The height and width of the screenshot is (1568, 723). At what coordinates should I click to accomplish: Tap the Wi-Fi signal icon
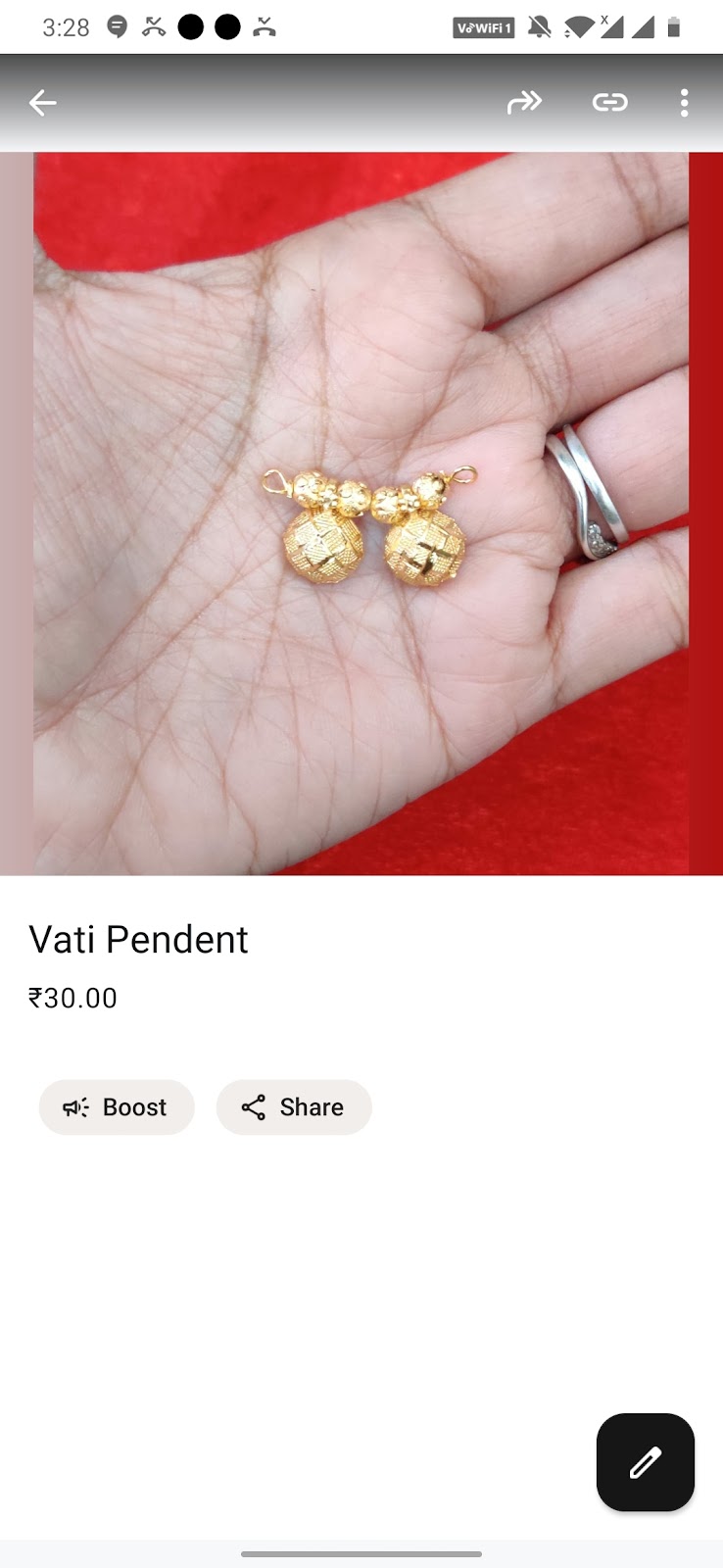point(580,27)
